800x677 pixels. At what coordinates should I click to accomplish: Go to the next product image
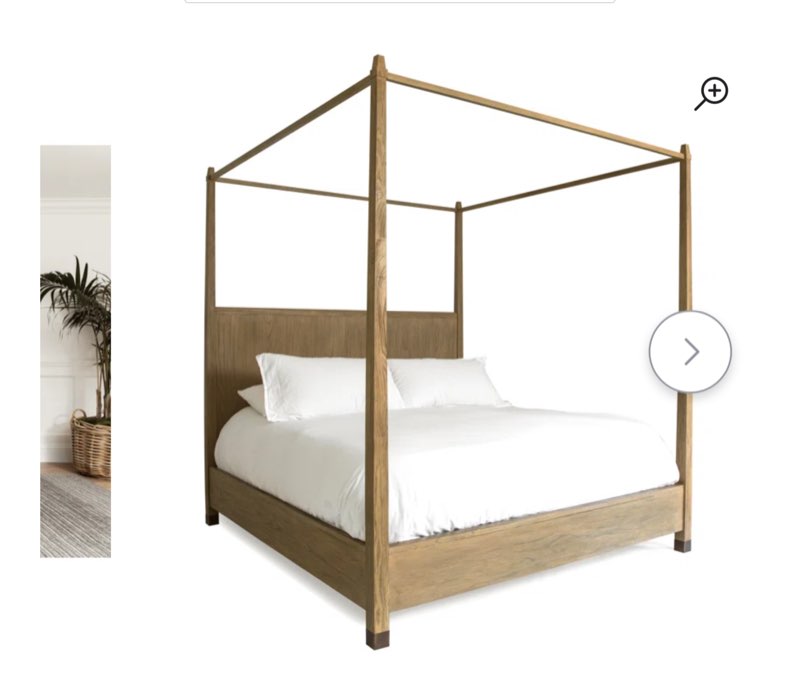pos(690,352)
